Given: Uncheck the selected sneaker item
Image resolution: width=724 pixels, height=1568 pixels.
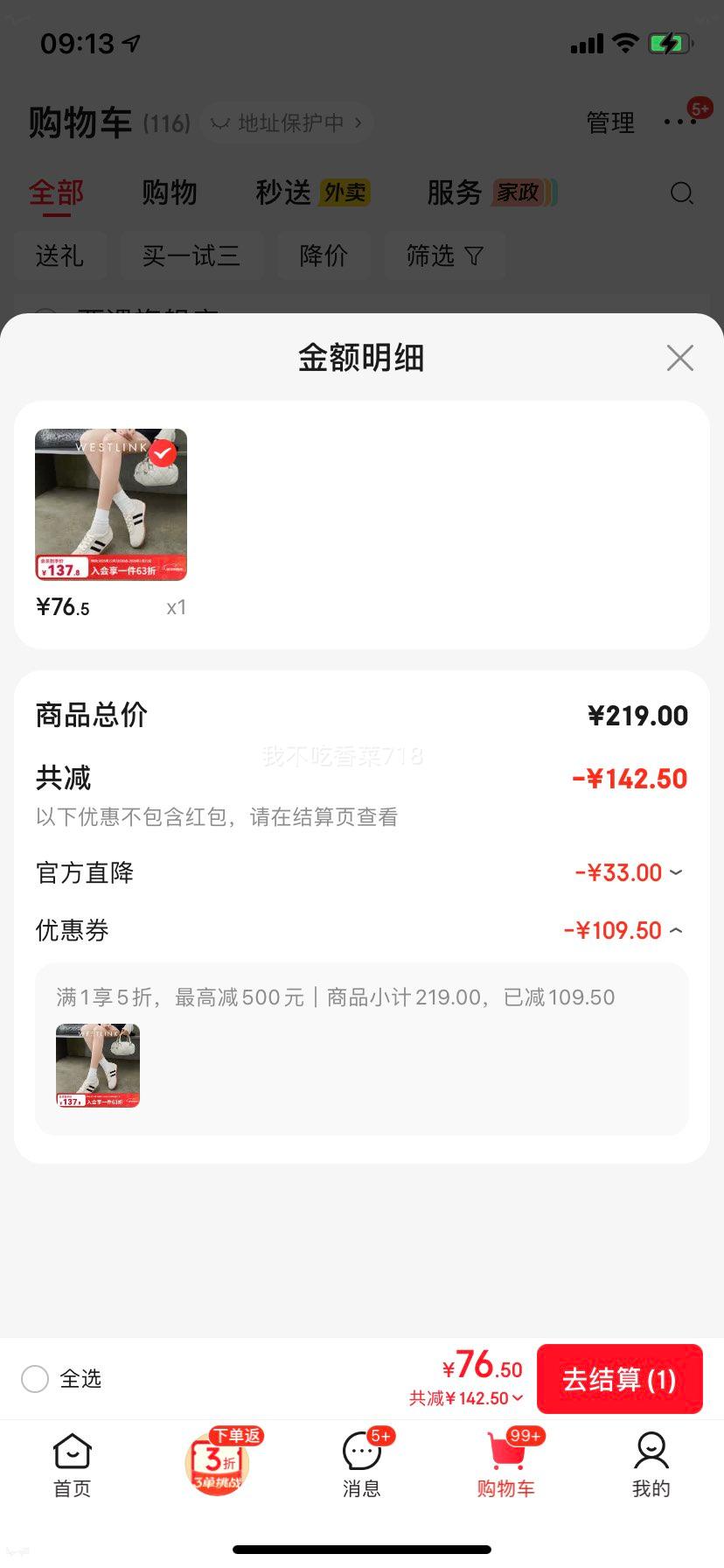Looking at the screenshot, I should [162, 453].
